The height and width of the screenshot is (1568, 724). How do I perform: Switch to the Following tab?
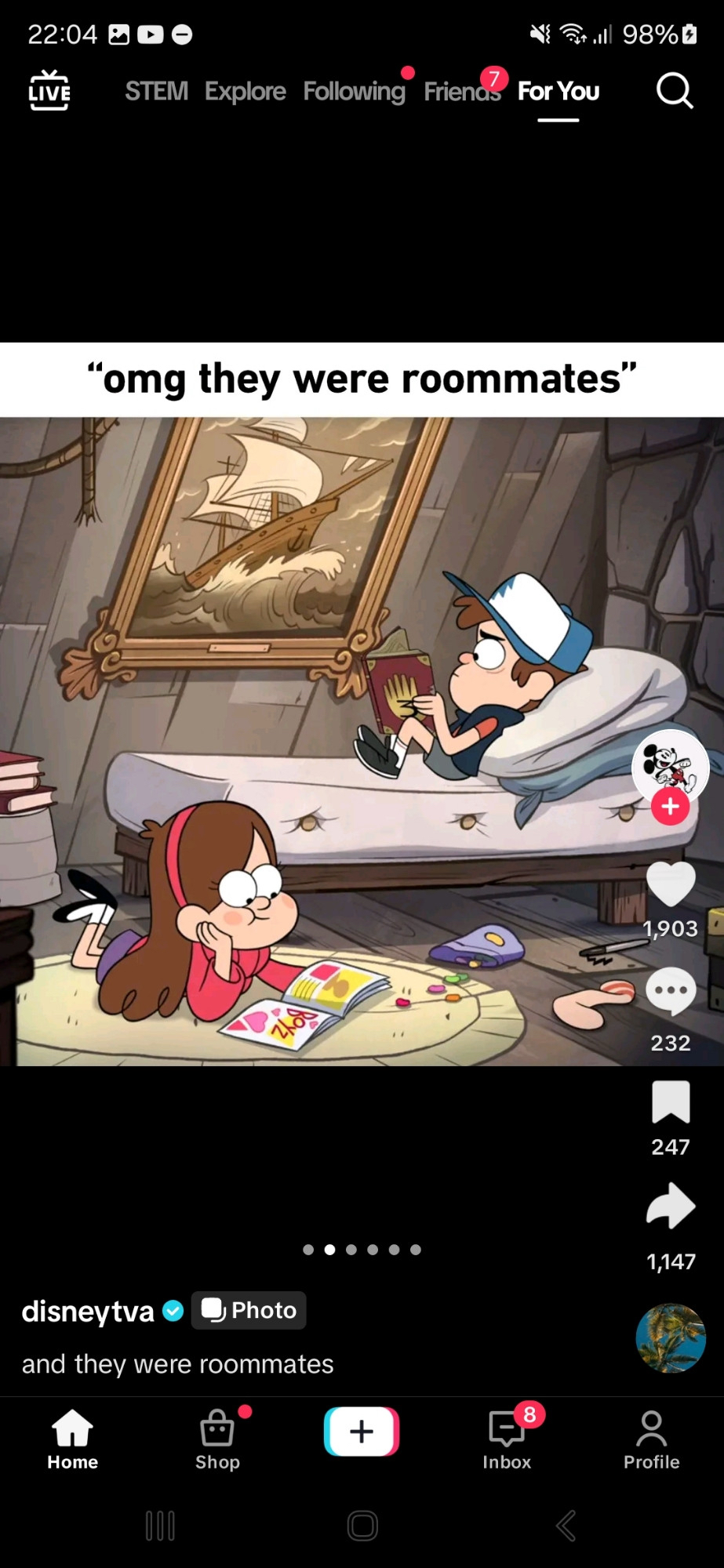click(x=354, y=91)
